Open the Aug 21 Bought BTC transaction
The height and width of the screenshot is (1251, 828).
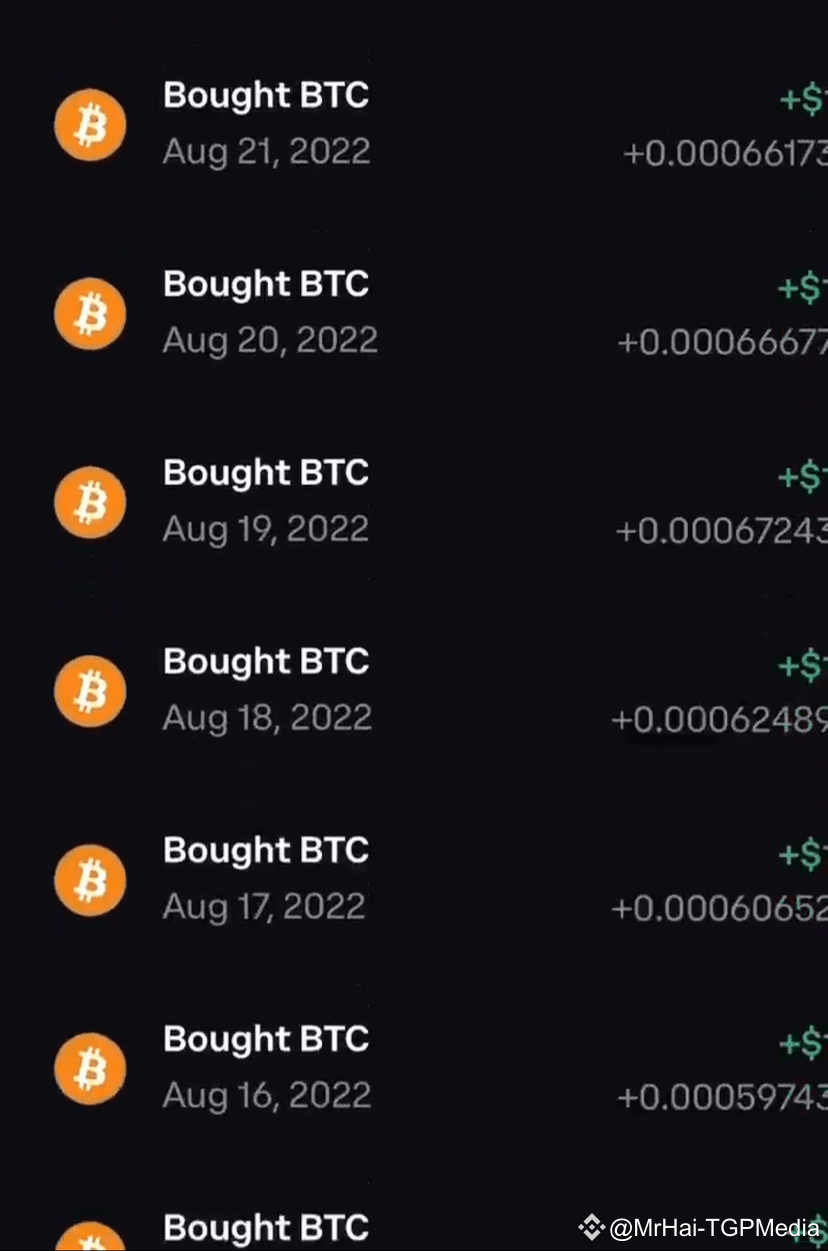265,96
